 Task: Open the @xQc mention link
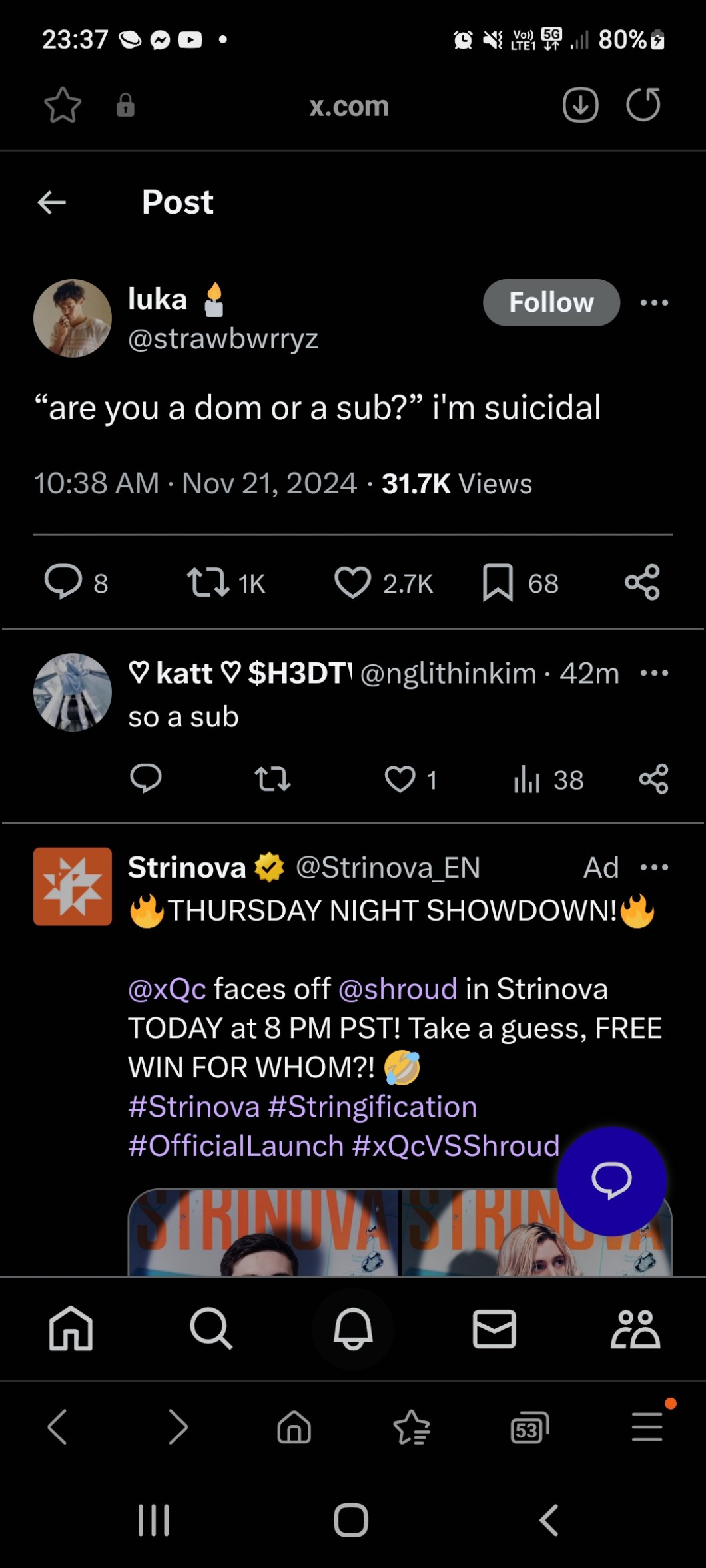(167, 989)
